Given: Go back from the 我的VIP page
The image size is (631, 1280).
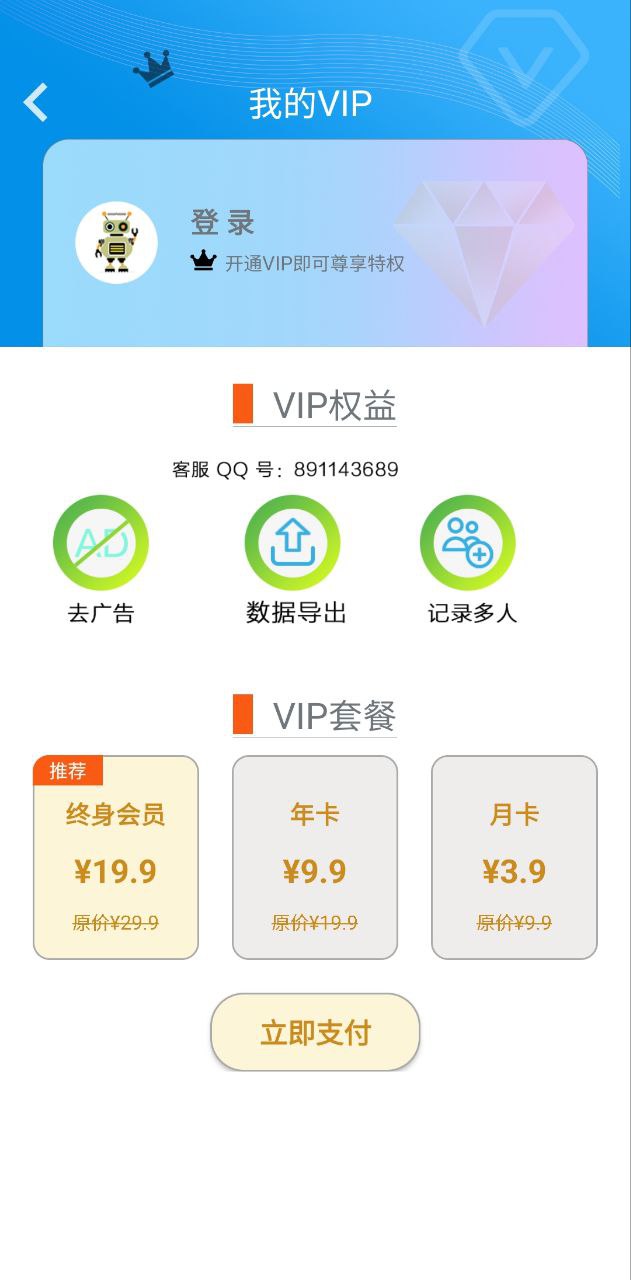Looking at the screenshot, I should [36, 102].
